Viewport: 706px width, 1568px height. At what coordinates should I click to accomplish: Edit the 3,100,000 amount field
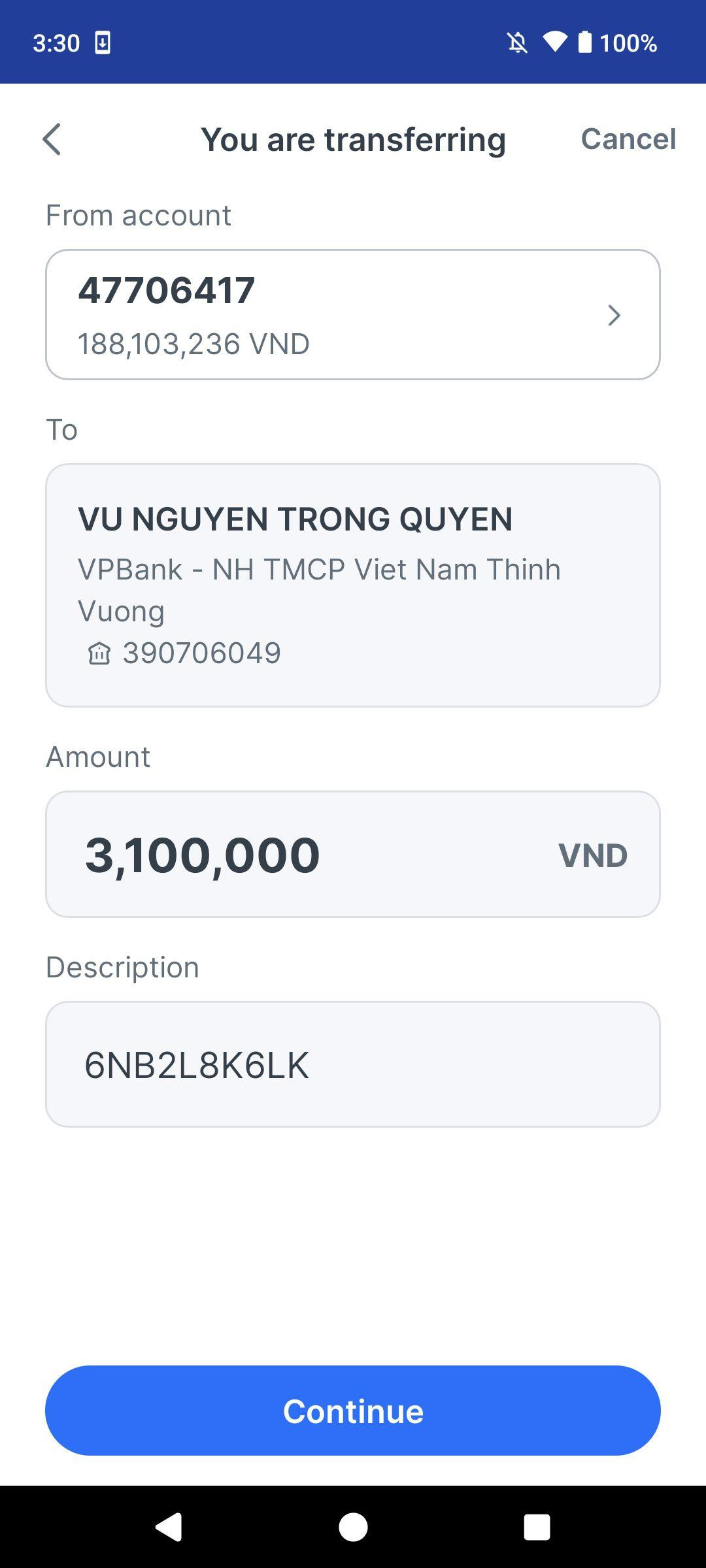click(x=353, y=854)
